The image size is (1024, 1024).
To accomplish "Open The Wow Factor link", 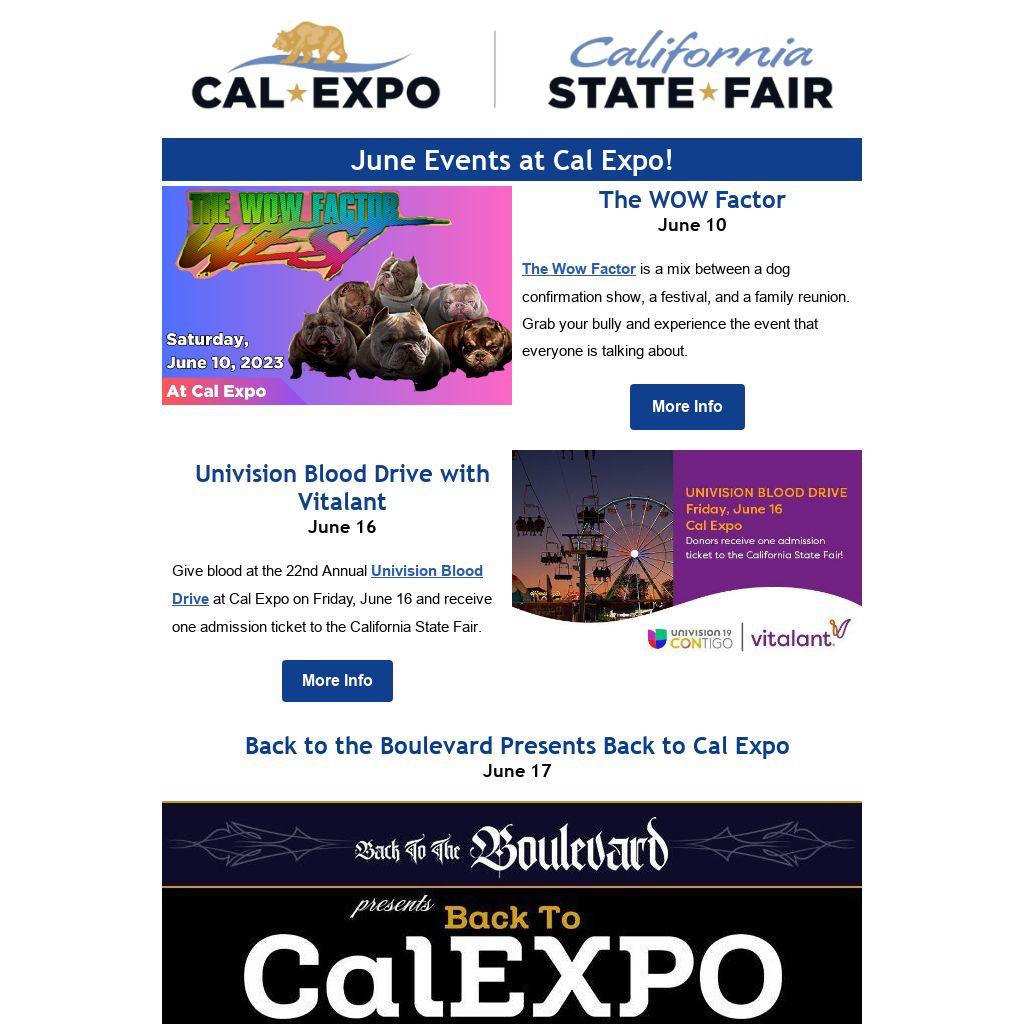I will pyautogui.click(x=578, y=269).
